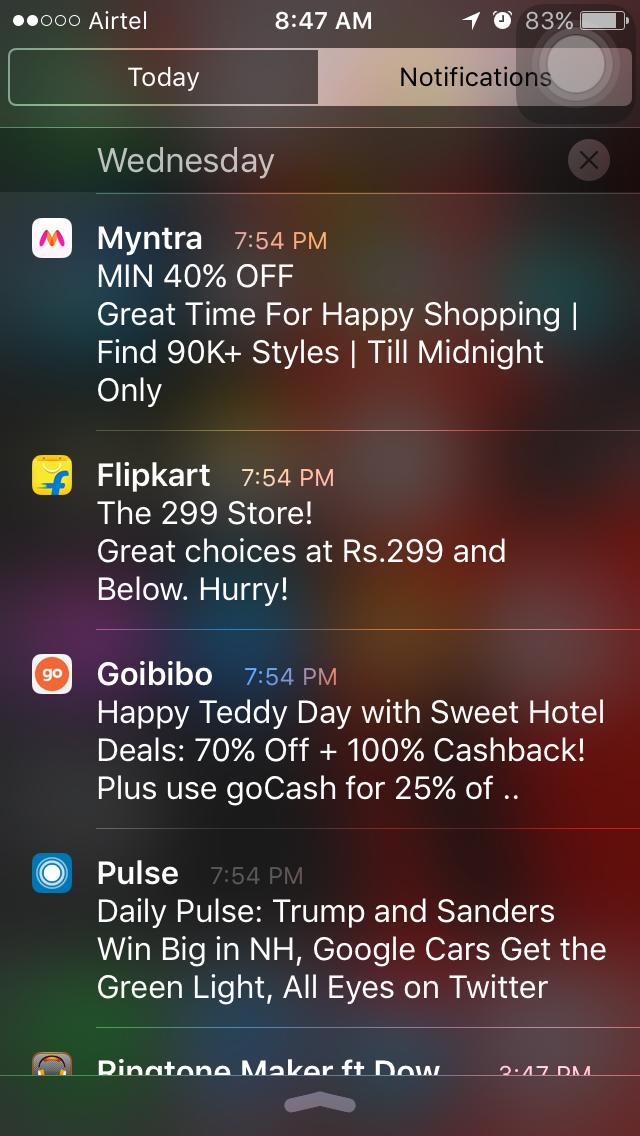The image size is (640, 1136).
Task: Clear Wednesday's notifications
Action: 588,160
